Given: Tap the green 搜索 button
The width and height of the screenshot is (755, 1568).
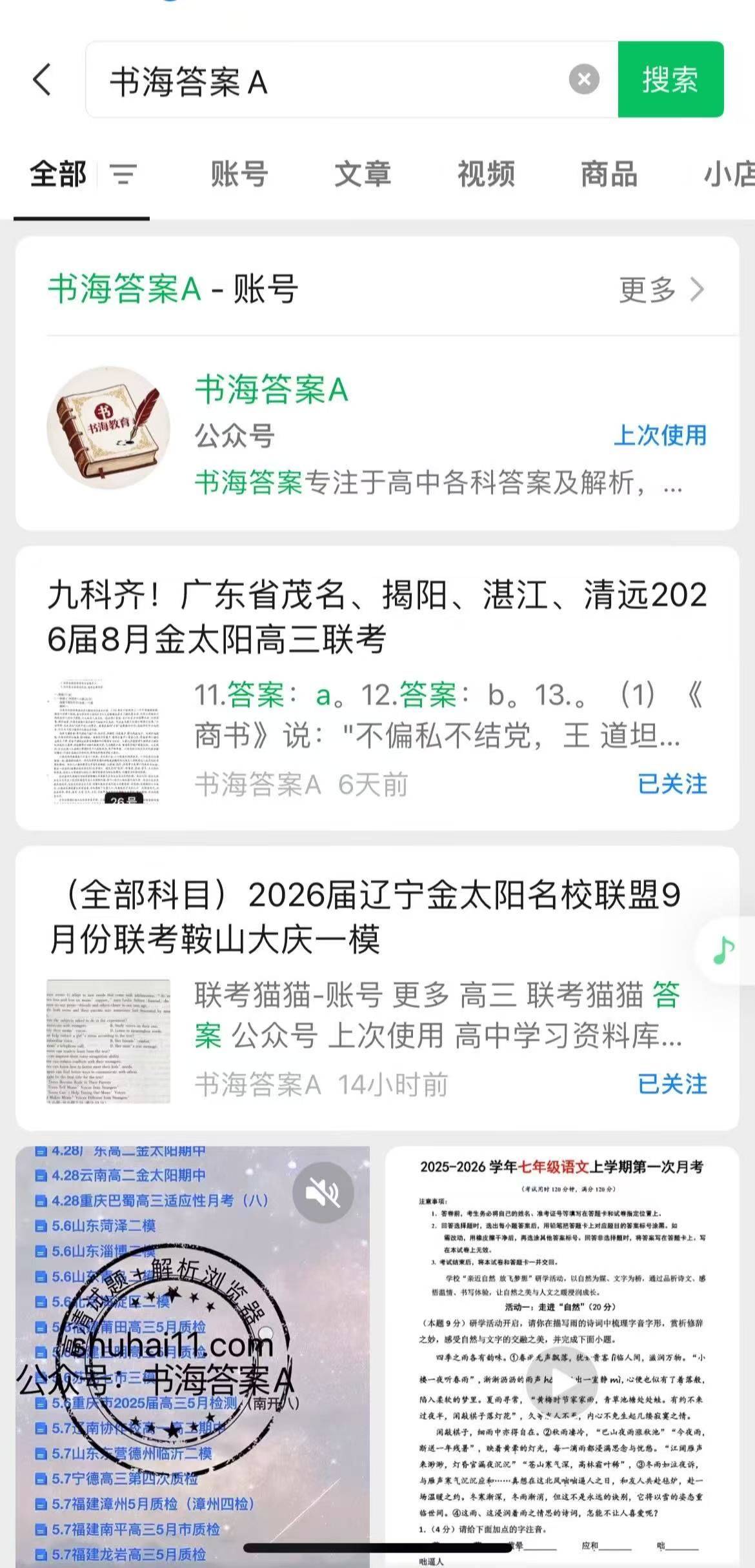Looking at the screenshot, I should [x=670, y=80].
